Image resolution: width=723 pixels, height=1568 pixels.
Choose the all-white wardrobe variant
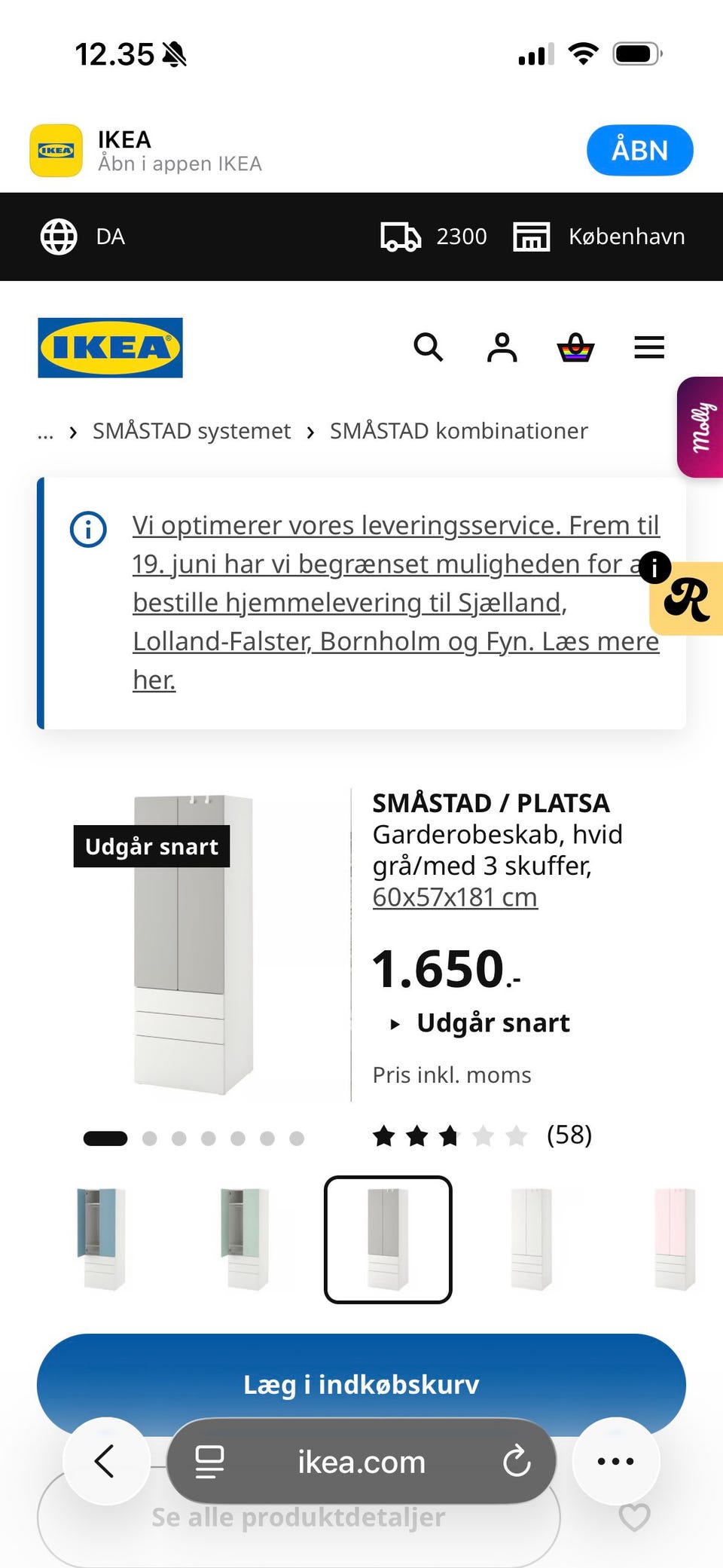[531, 1239]
